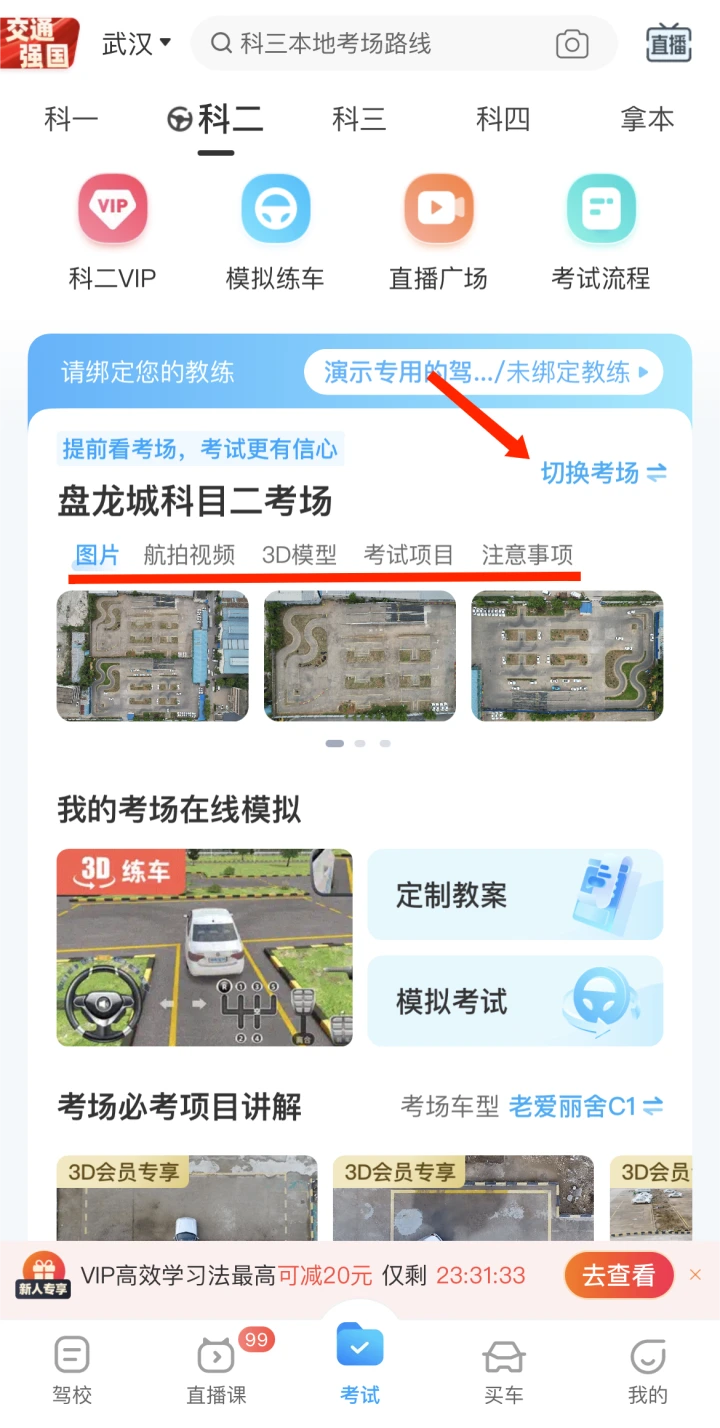Open 直播广场

click(438, 232)
